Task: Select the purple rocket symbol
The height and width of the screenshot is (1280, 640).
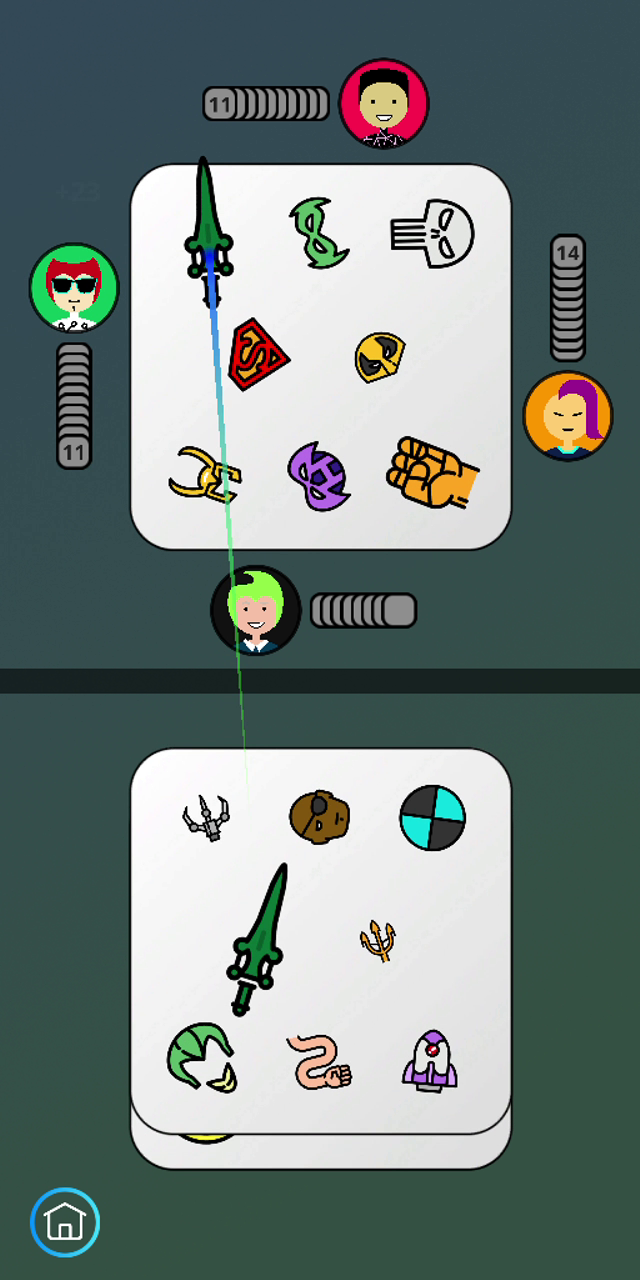Action: (431, 1060)
